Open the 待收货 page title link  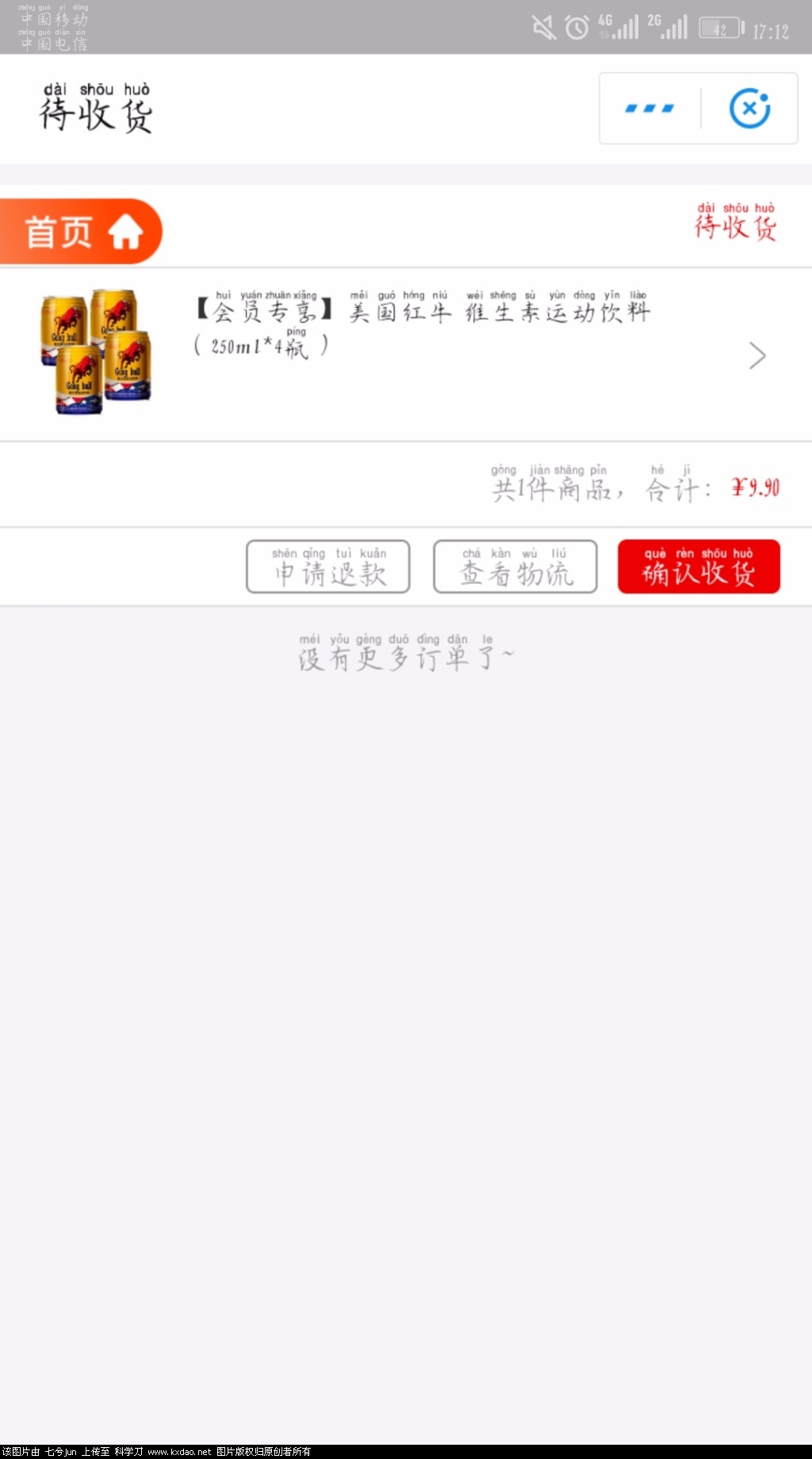click(x=95, y=111)
